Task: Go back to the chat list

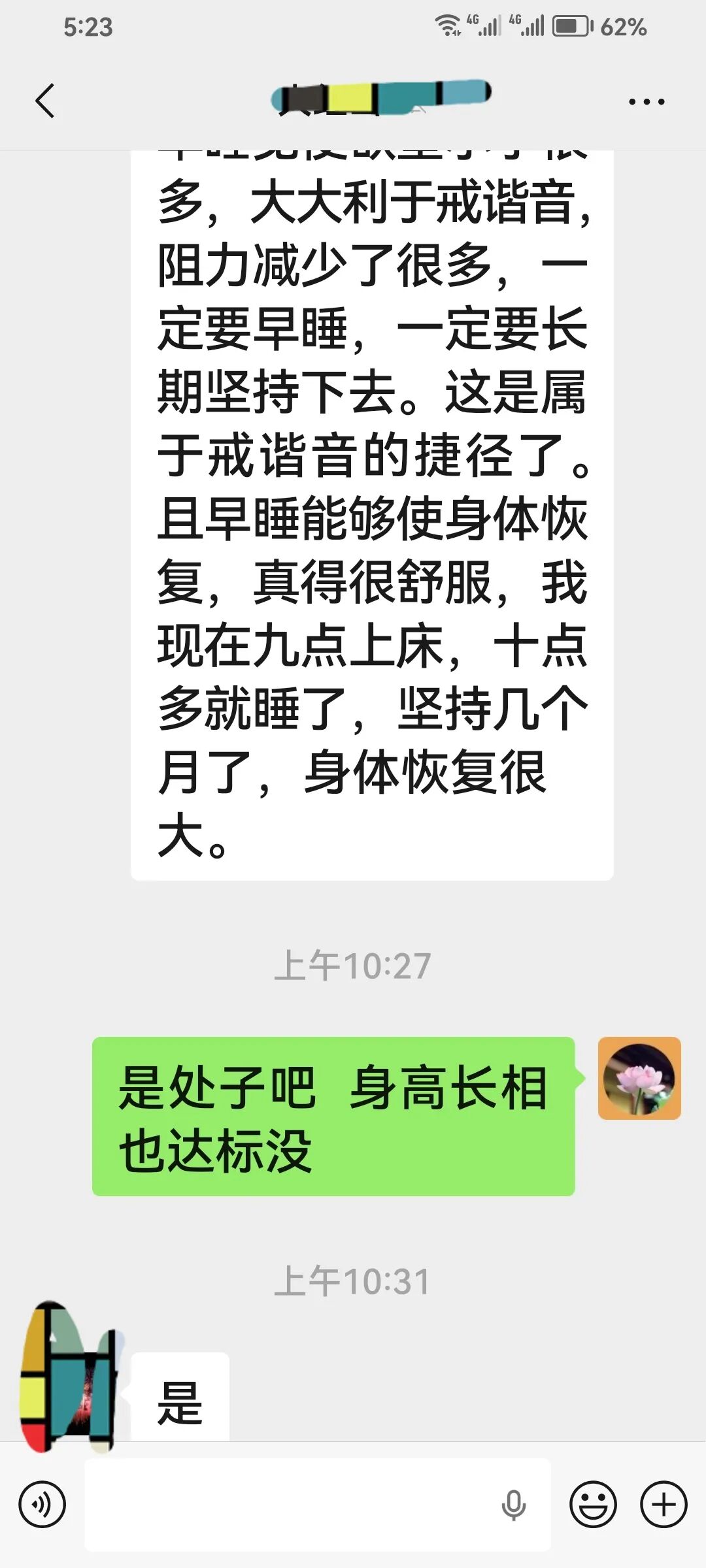Action: pyautogui.click(x=44, y=101)
